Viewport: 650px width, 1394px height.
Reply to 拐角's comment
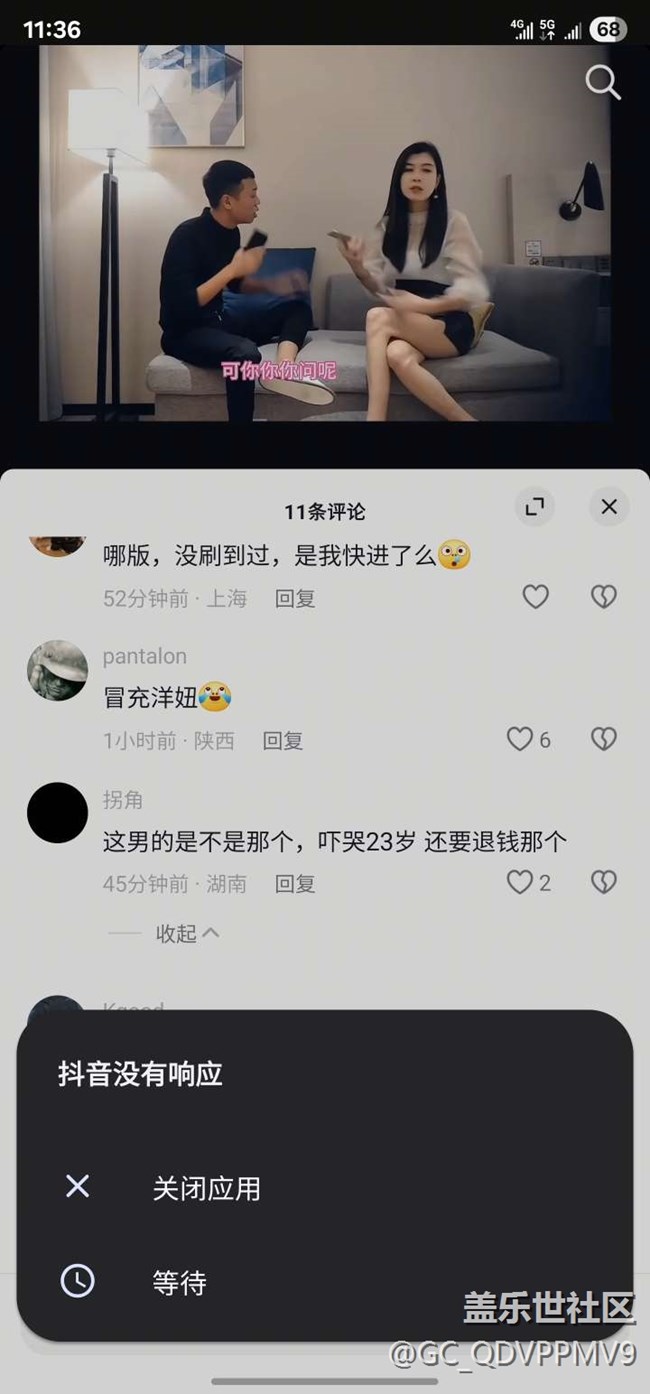pos(295,884)
